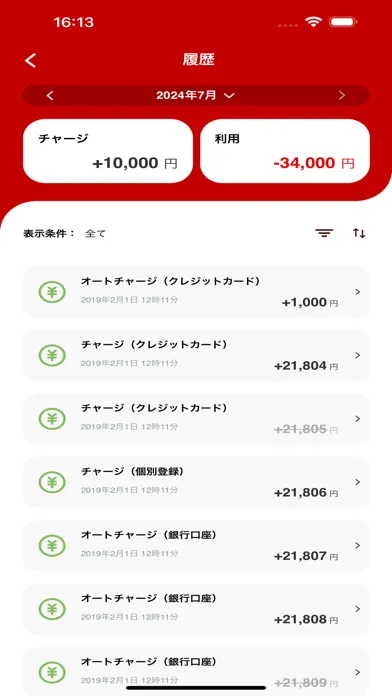
Task: Go to the next month
Action: click(x=341, y=95)
